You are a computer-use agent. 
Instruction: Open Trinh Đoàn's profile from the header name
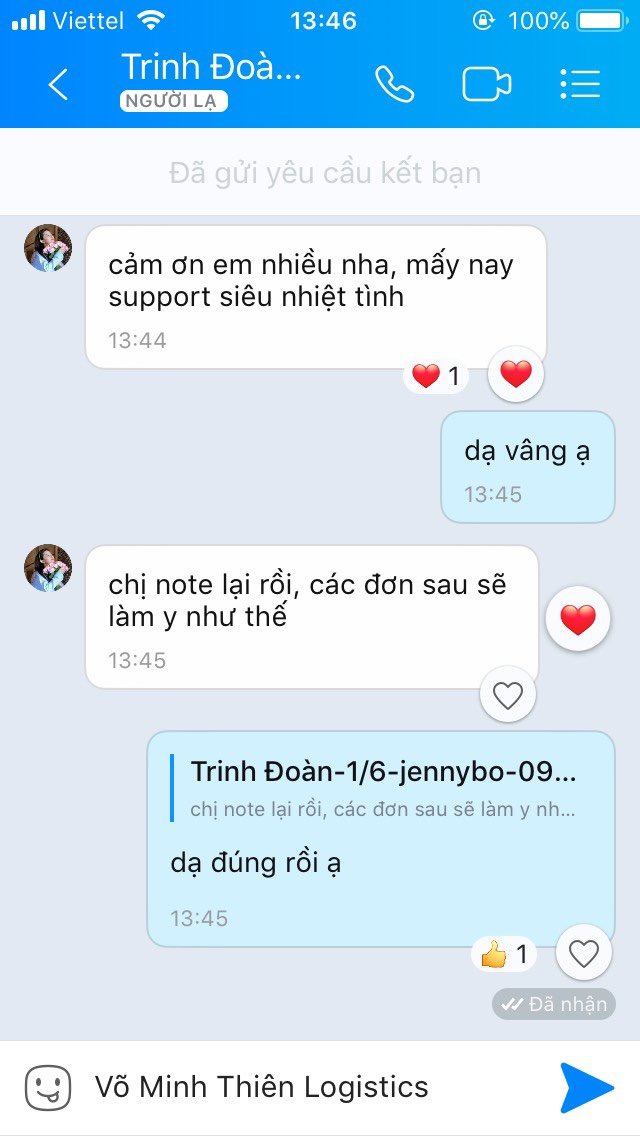coord(211,67)
